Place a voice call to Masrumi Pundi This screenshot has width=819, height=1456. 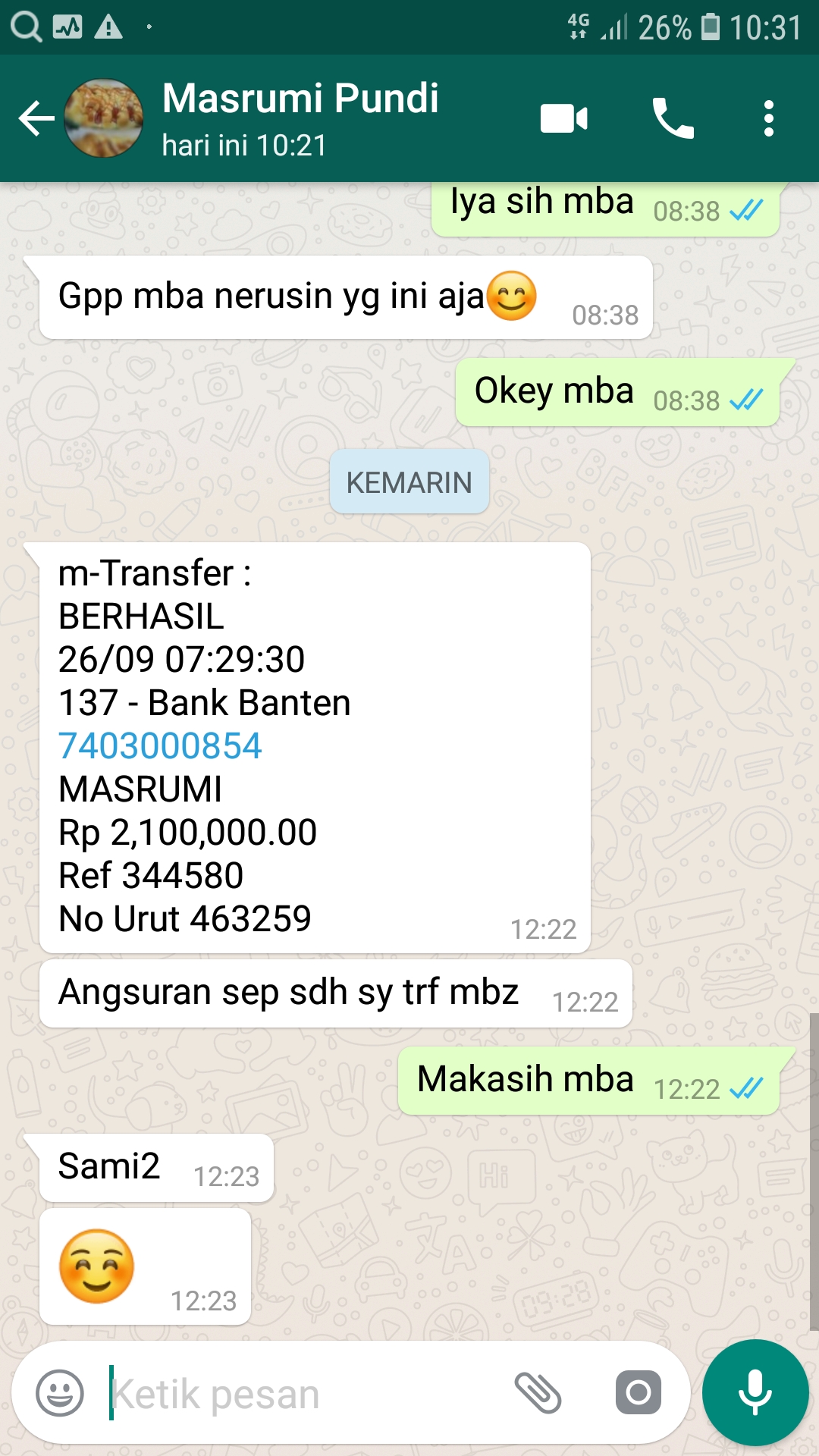click(673, 119)
